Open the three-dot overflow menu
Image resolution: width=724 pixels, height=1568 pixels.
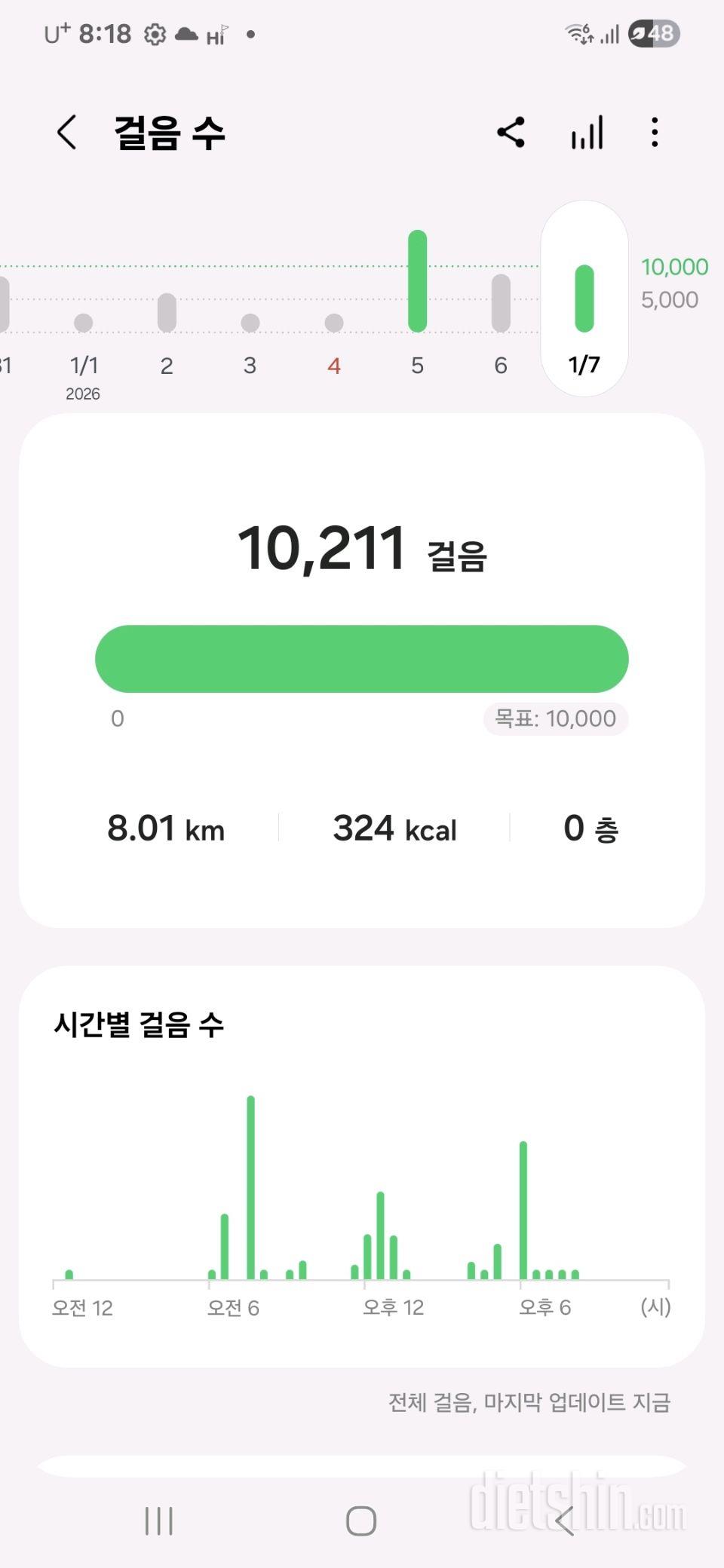(653, 132)
